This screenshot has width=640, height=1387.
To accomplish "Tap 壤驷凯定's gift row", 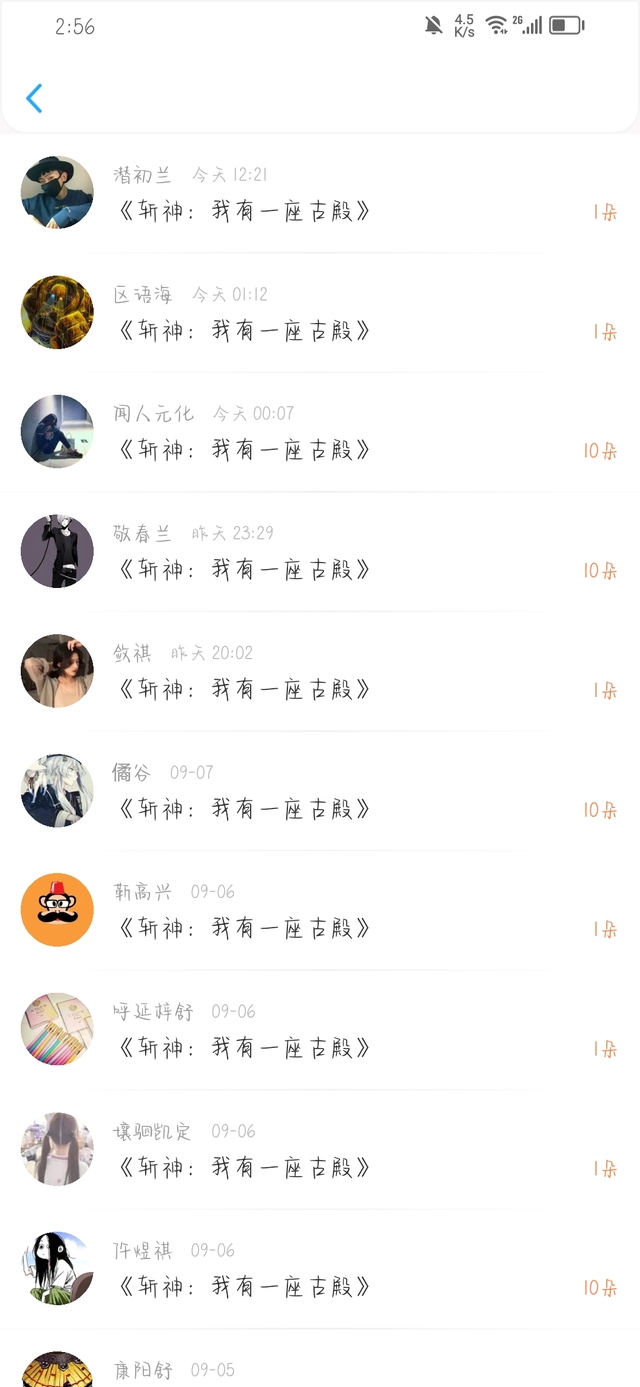I will pyautogui.click(x=320, y=1149).
